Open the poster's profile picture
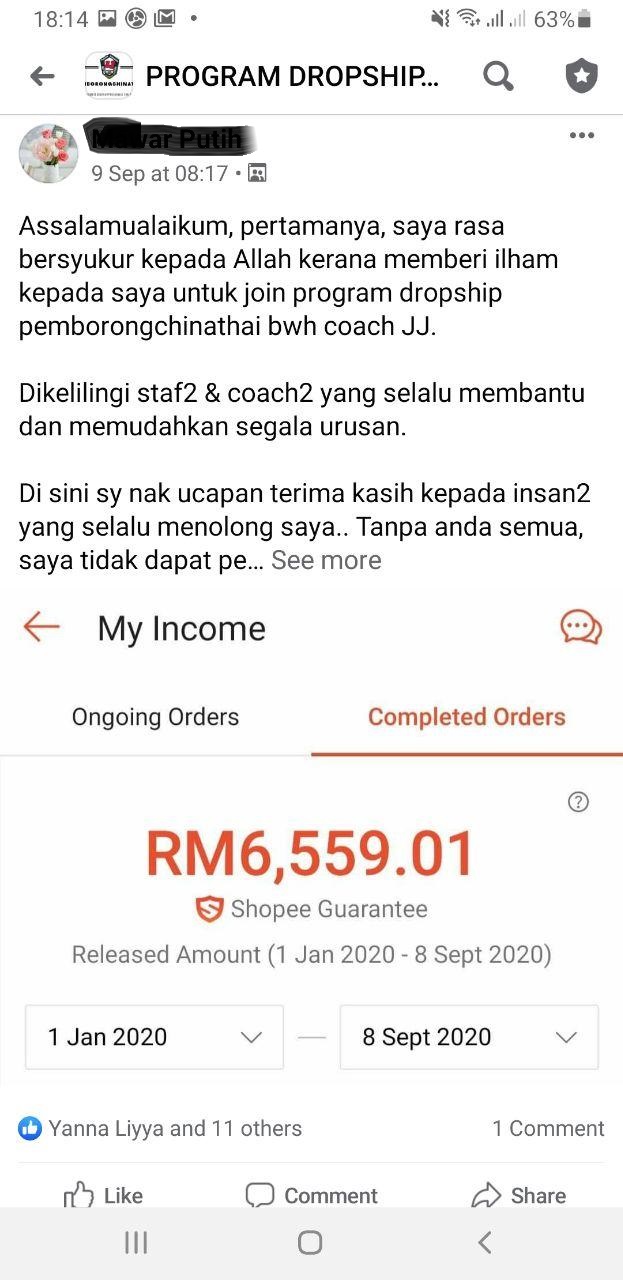Image resolution: width=623 pixels, height=1280 pixels. [x=48, y=153]
